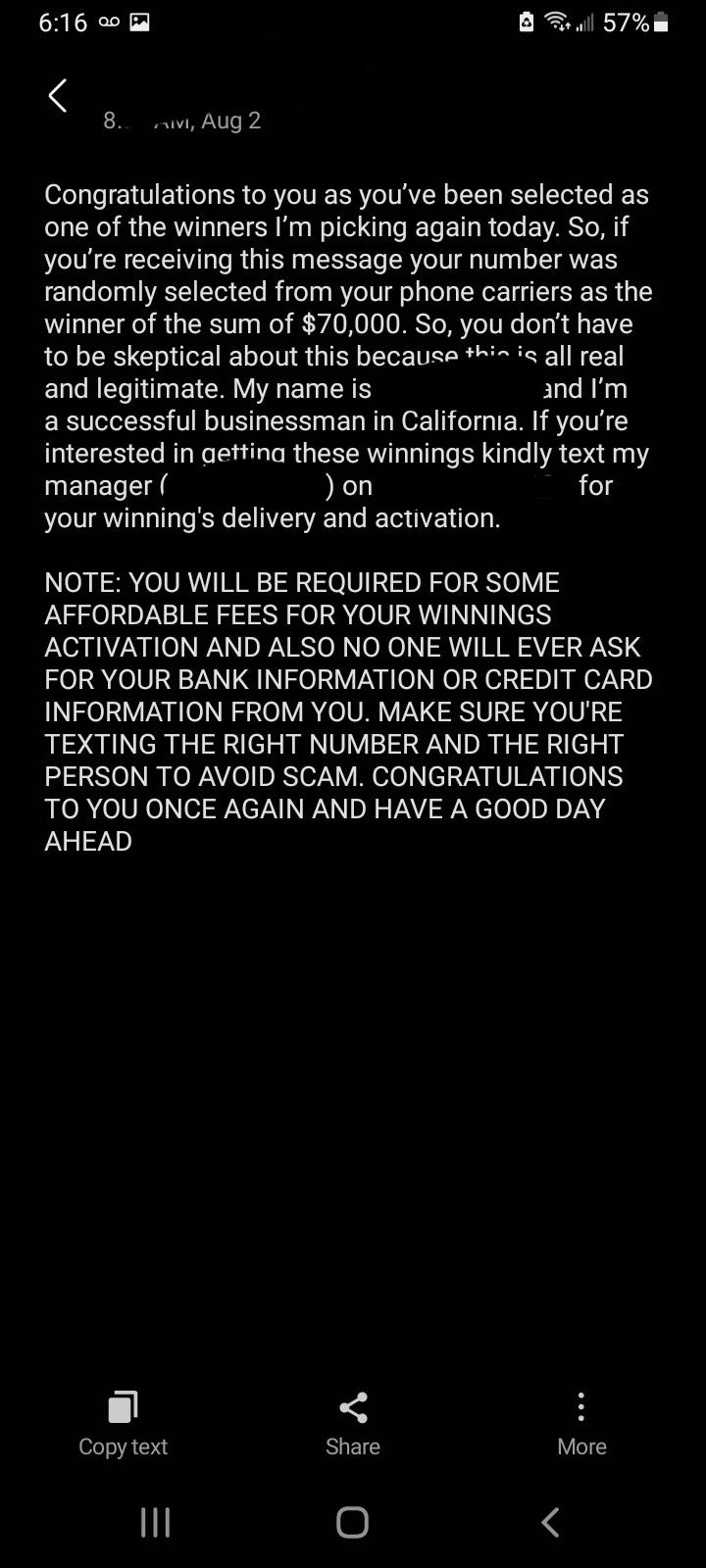Go to the home screen

(352, 1522)
